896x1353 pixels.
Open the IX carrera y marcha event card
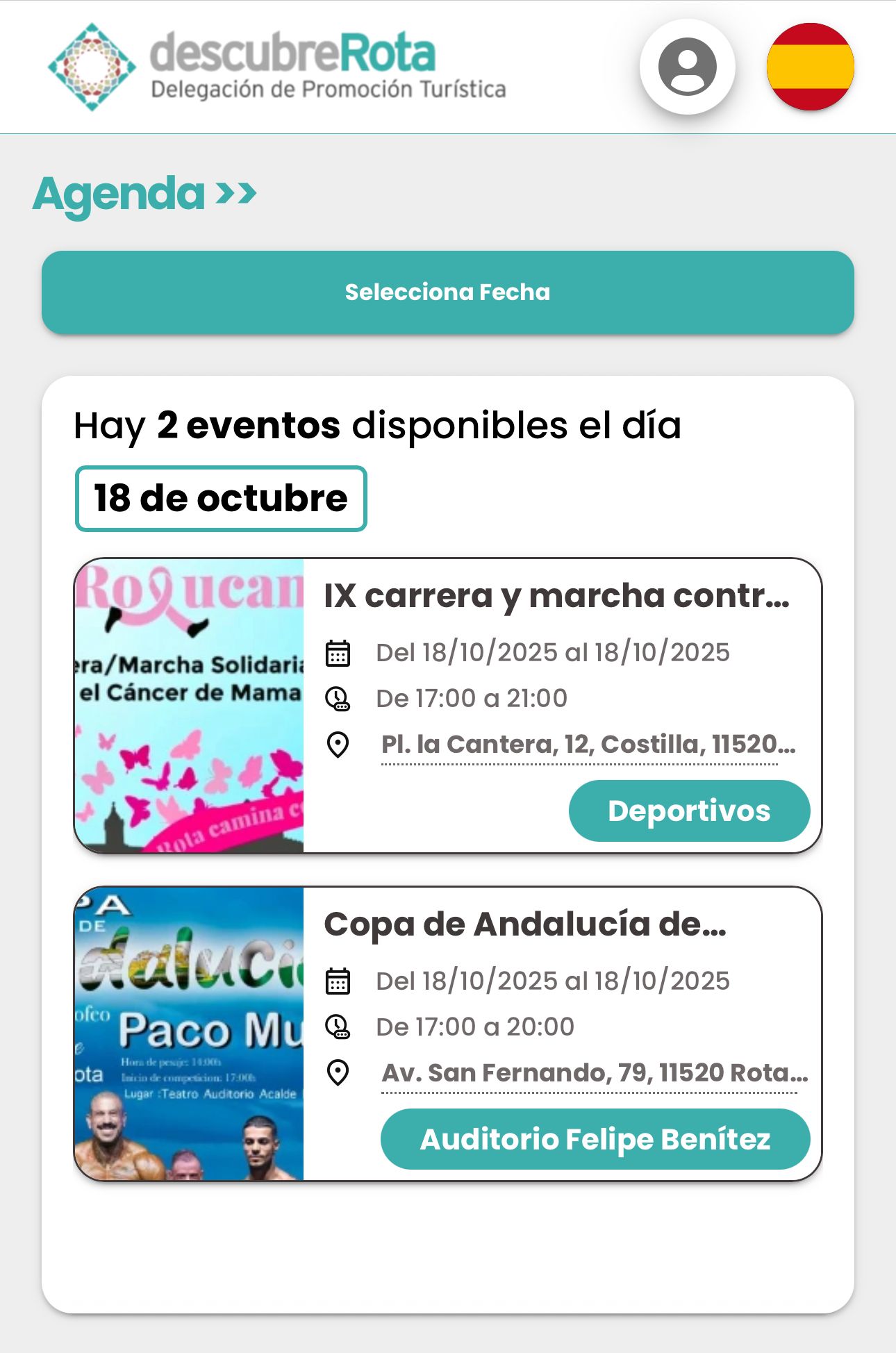pyautogui.click(x=556, y=596)
